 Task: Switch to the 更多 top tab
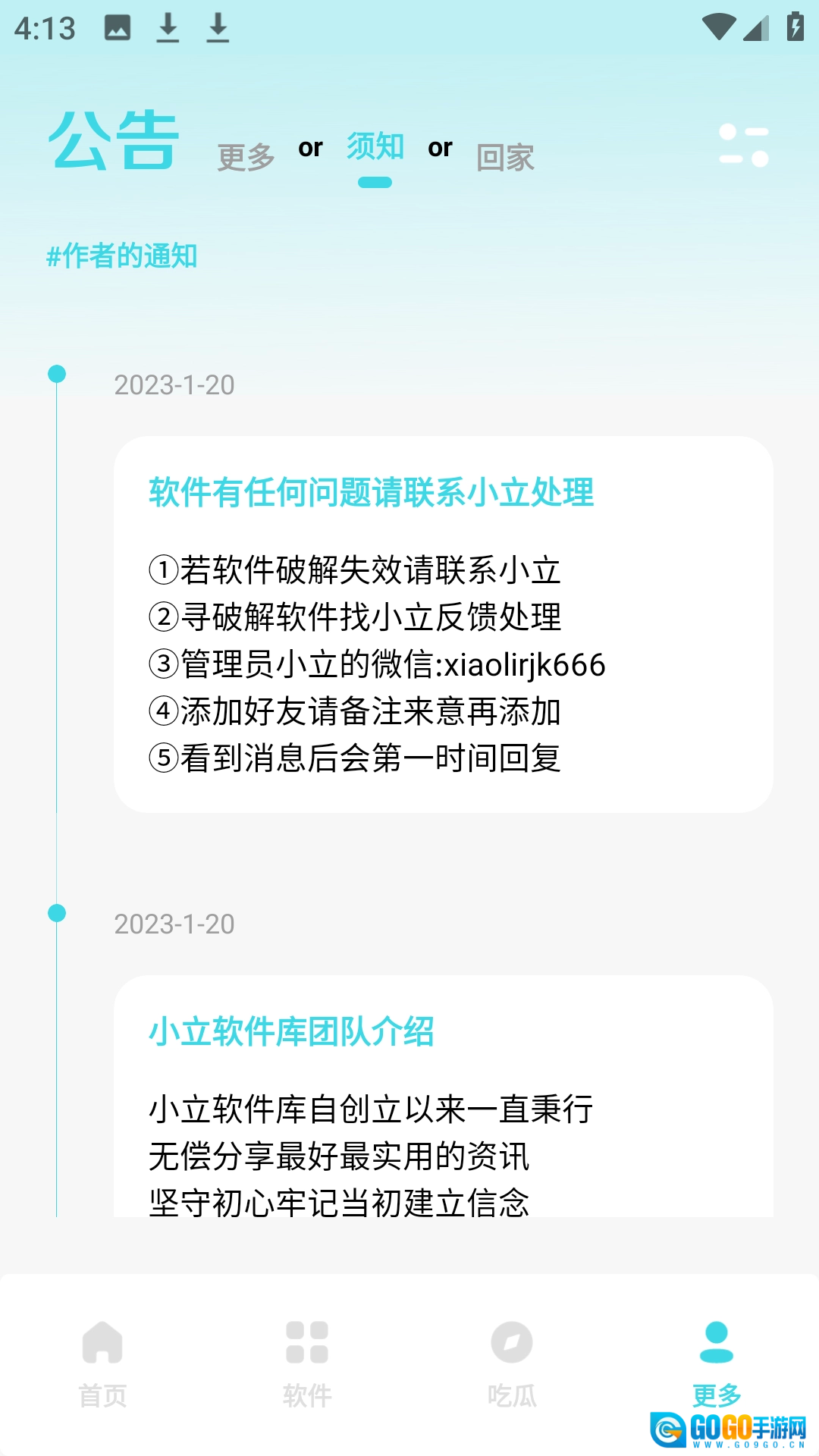click(246, 157)
